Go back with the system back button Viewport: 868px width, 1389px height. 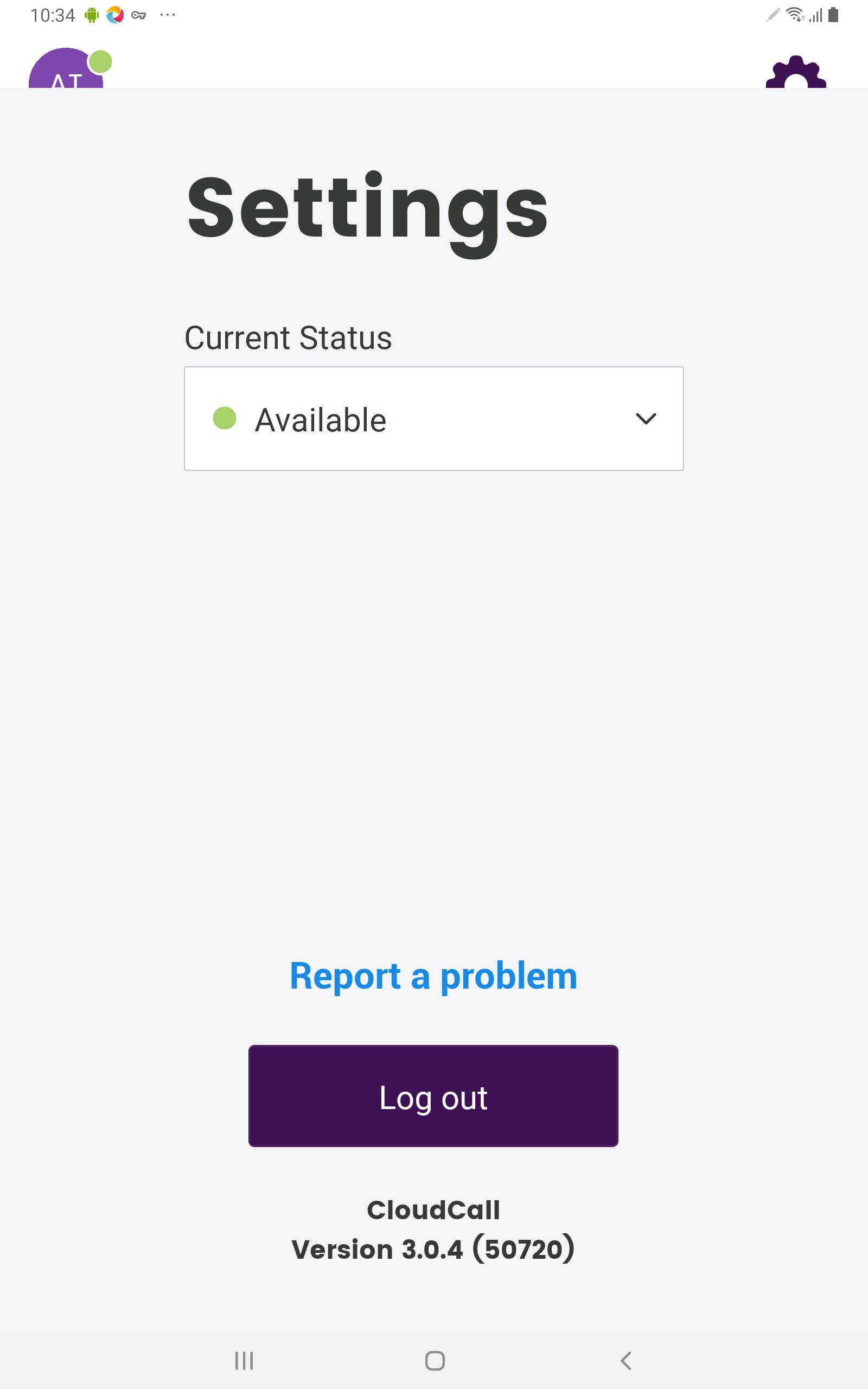[626, 1360]
